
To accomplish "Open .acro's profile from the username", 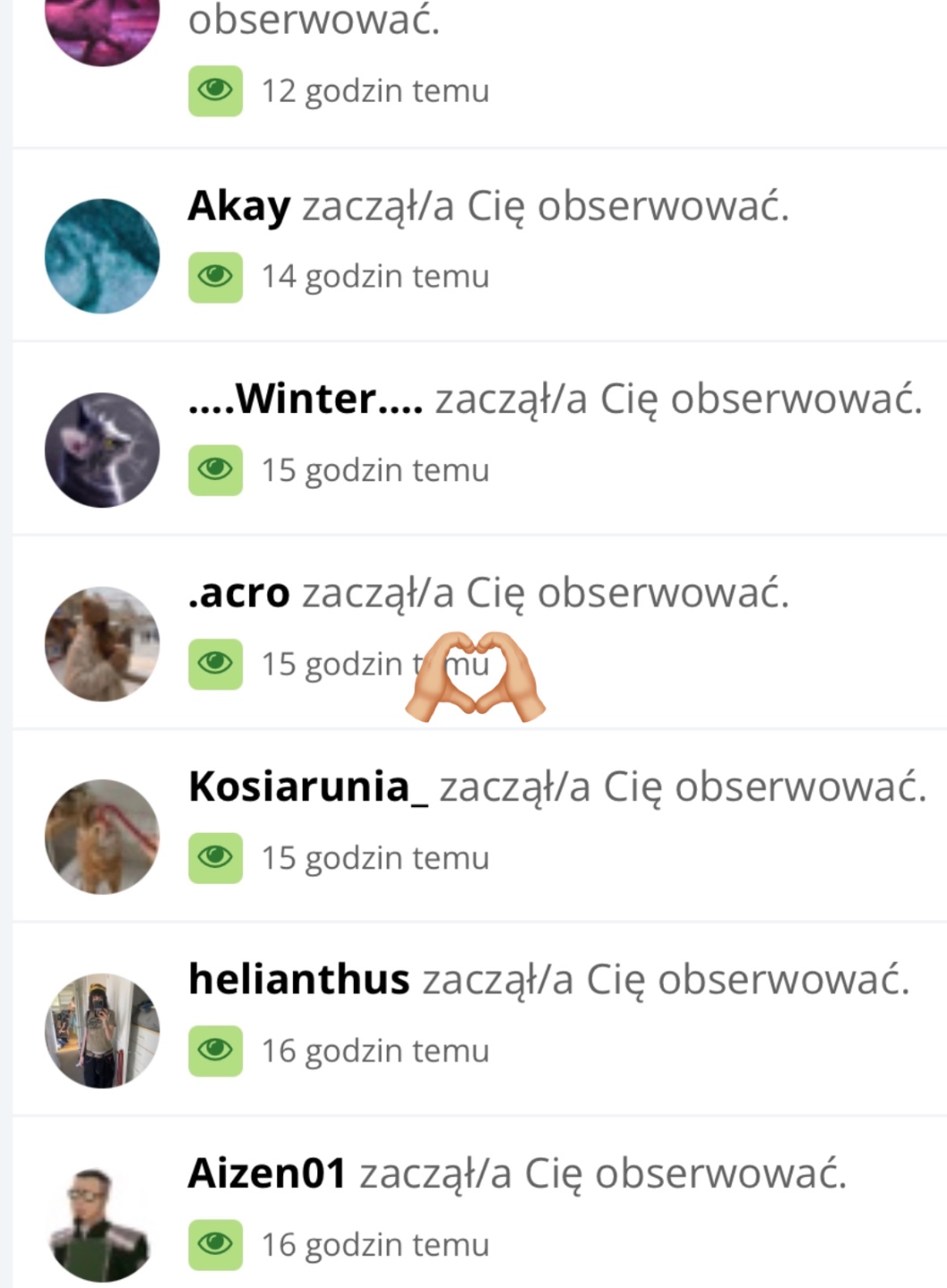I will pyautogui.click(x=239, y=593).
